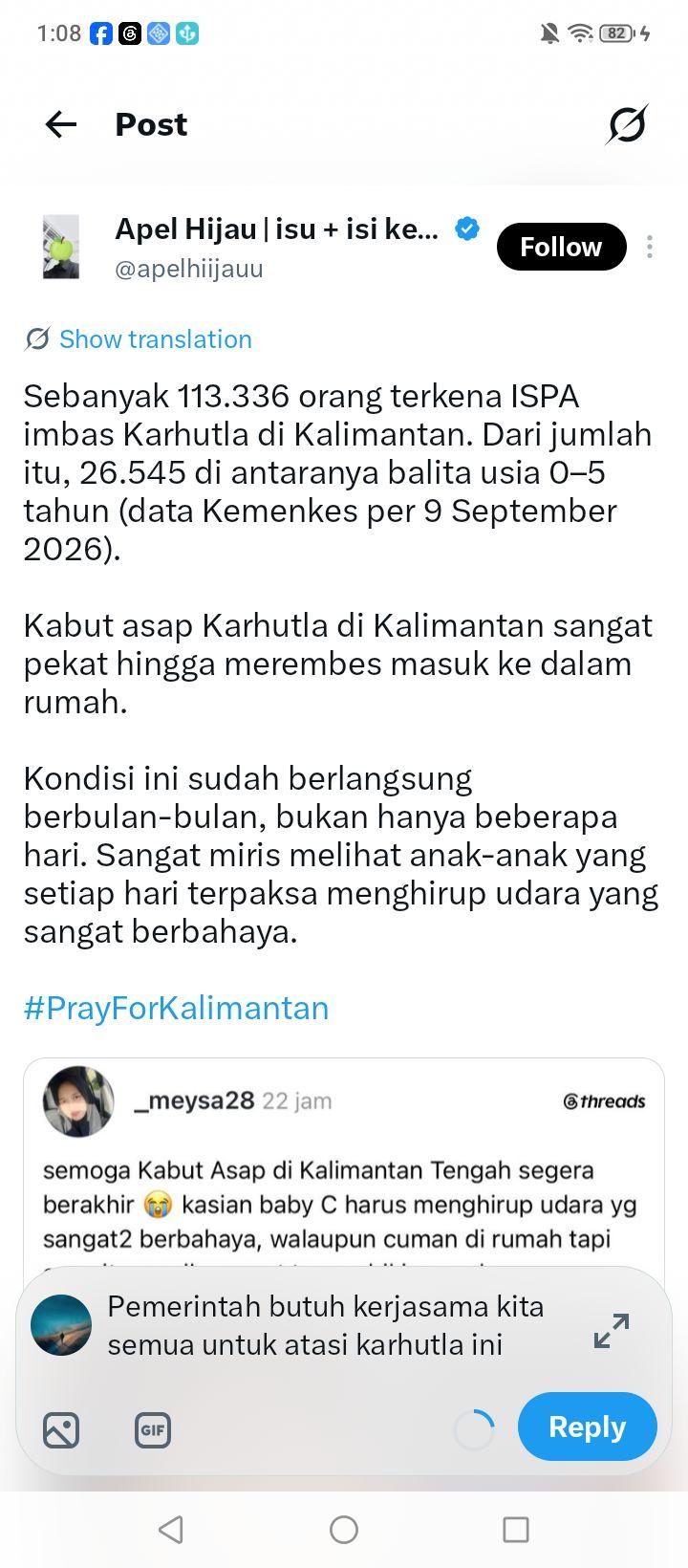Screen dimensions: 688x1568
Task: Tap the system home button
Action: pyautogui.click(x=344, y=1530)
